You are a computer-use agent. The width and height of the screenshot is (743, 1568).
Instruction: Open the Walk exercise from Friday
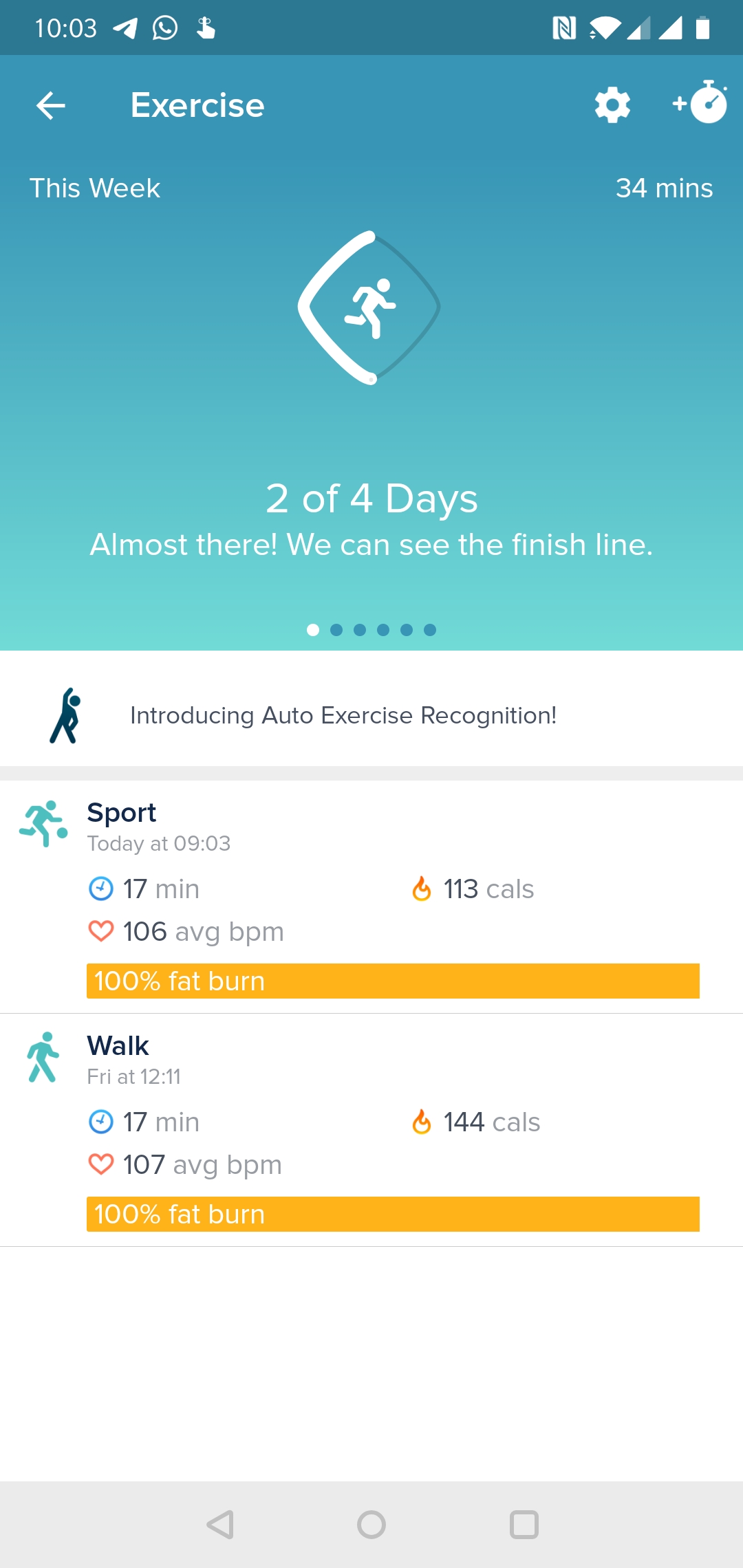point(371,1130)
